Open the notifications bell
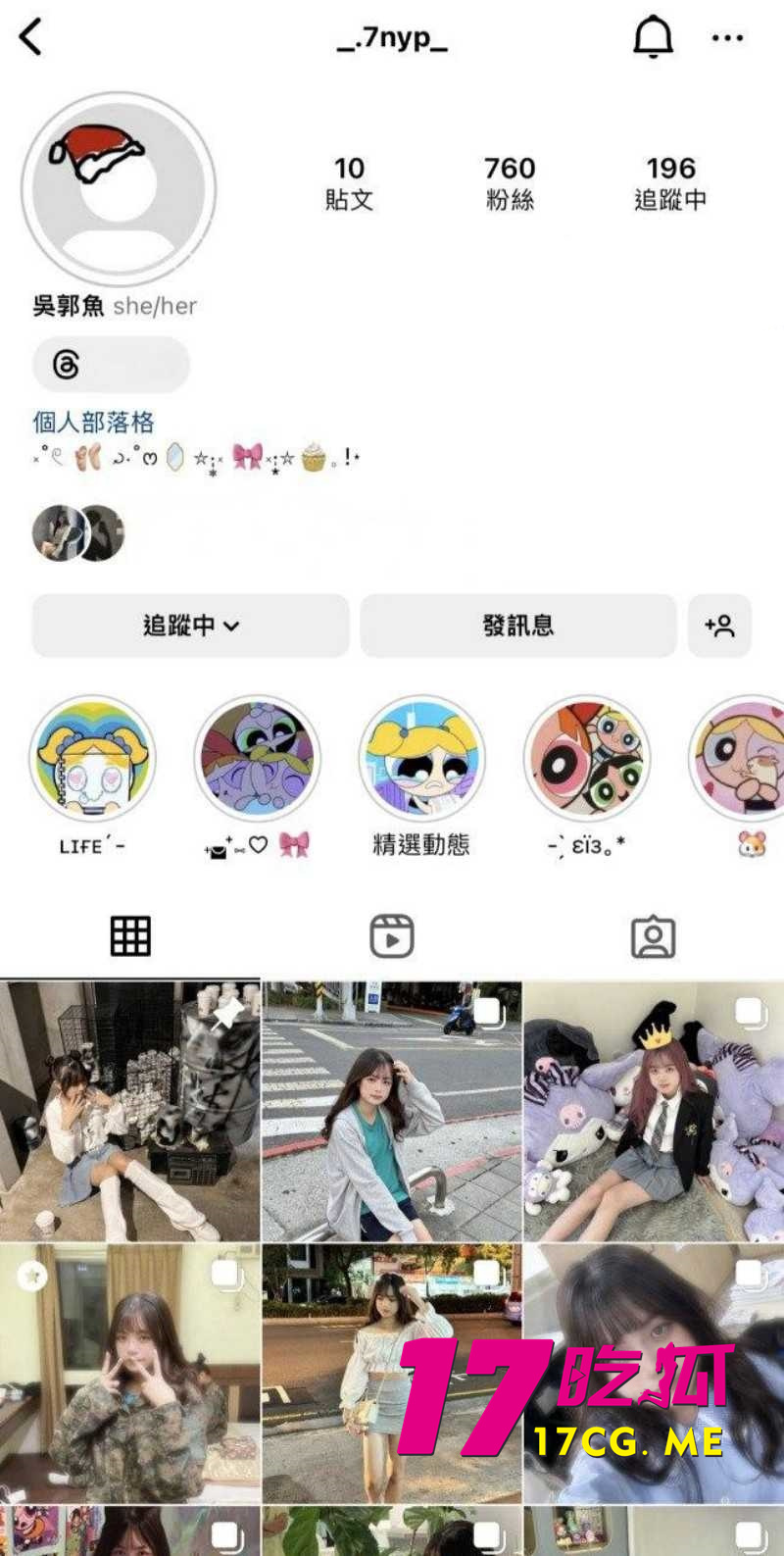Image resolution: width=784 pixels, height=1556 pixels. (x=653, y=38)
